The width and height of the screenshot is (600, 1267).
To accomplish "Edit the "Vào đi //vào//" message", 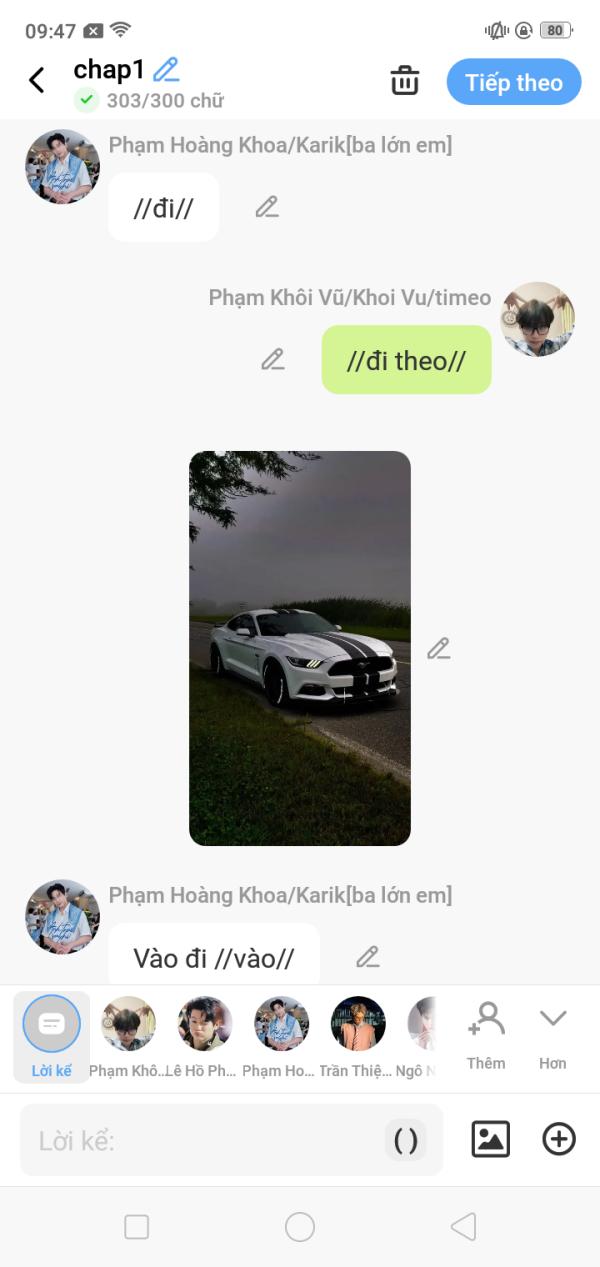I will click(x=368, y=957).
